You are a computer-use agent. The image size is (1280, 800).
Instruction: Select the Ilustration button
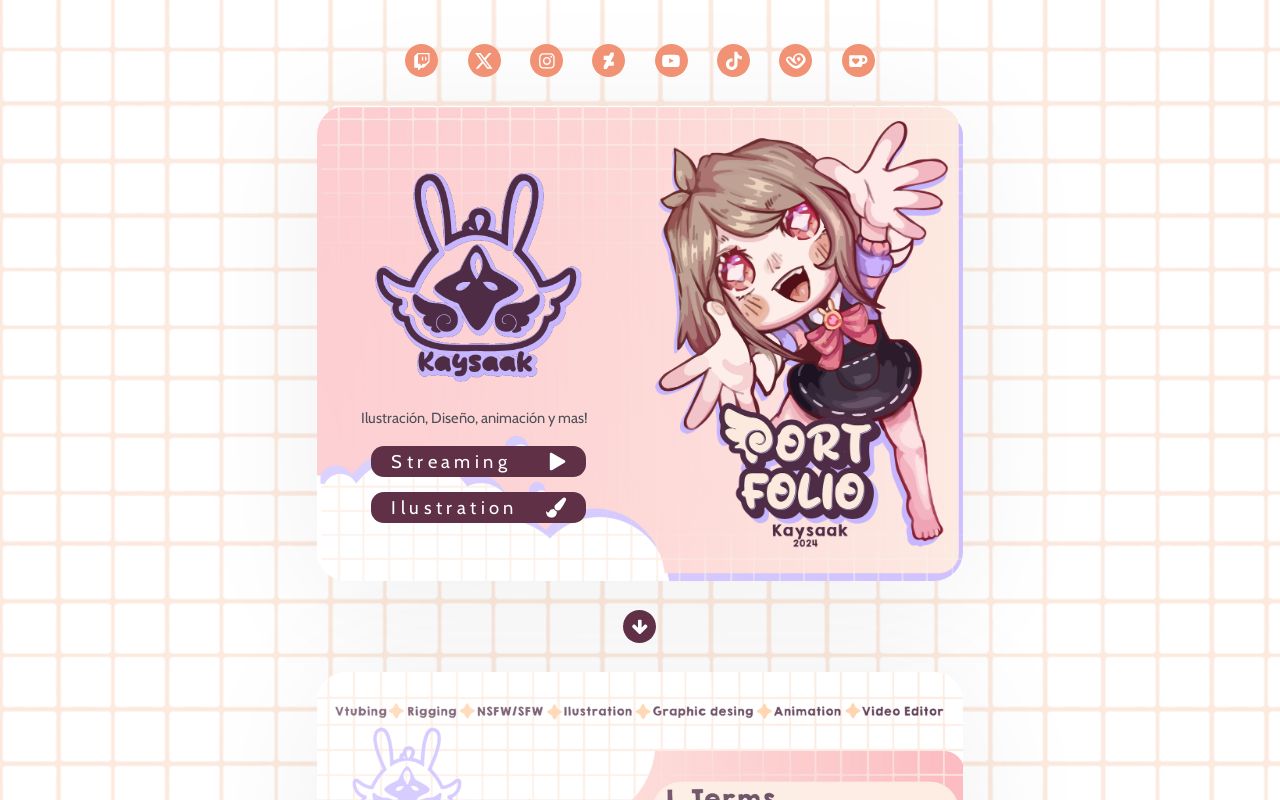pyautogui.click(x=478, y=508)
